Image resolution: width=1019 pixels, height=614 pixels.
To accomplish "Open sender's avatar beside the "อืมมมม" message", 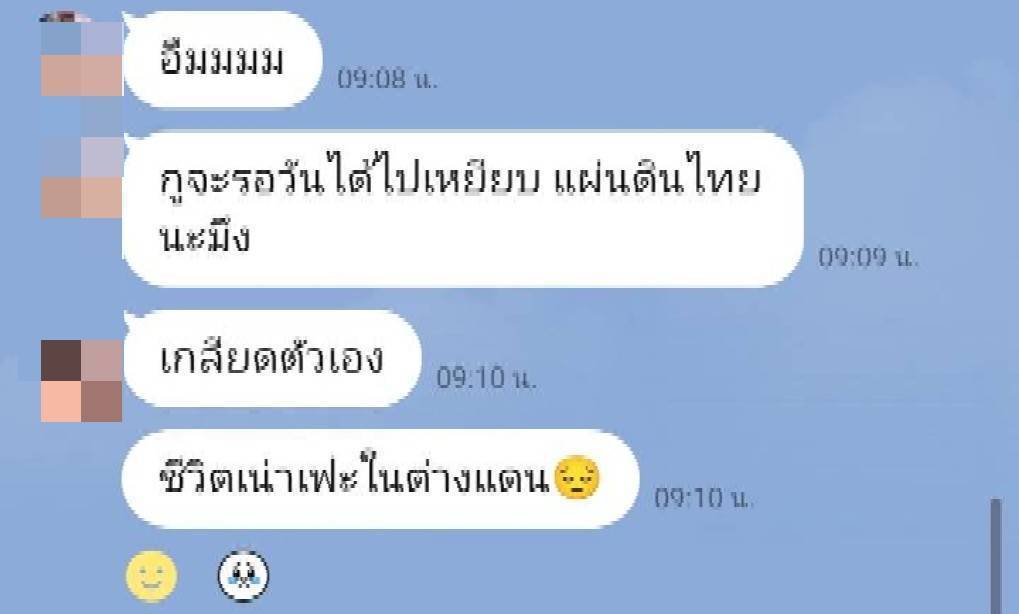I will tap(81, 56).
